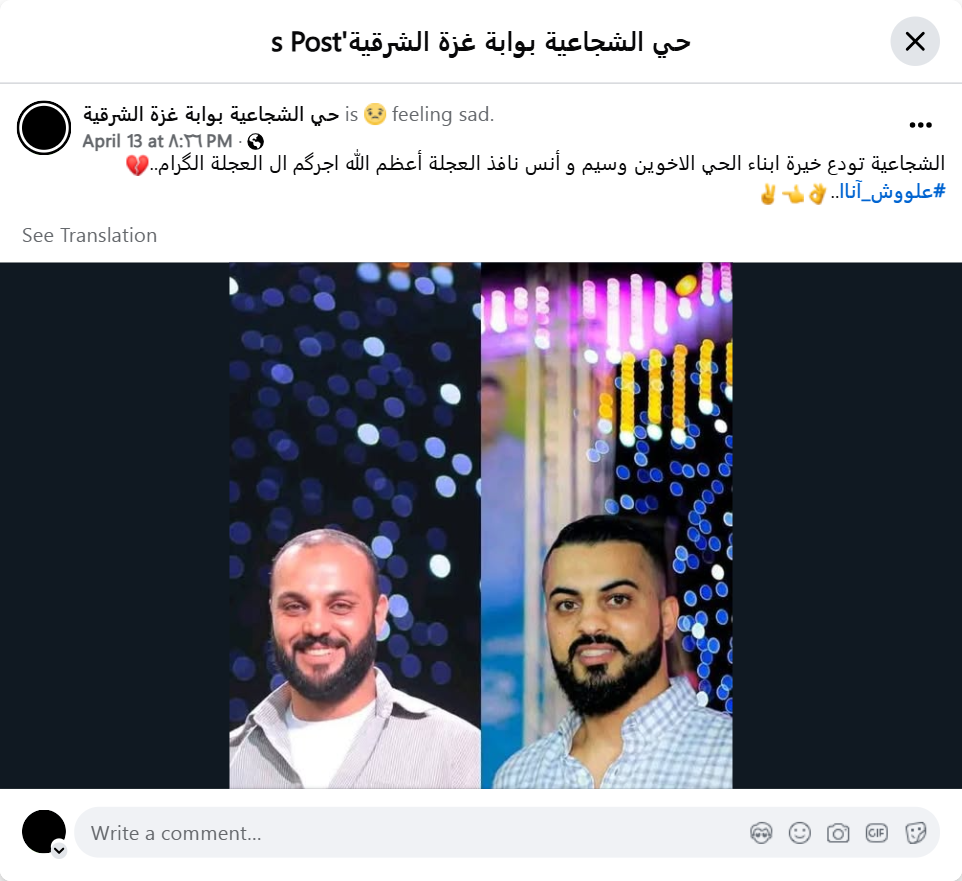Switch commenting profile via avatar dropdown
The width and height of the screenshot is (962, 881).
(x=59, y=850)
